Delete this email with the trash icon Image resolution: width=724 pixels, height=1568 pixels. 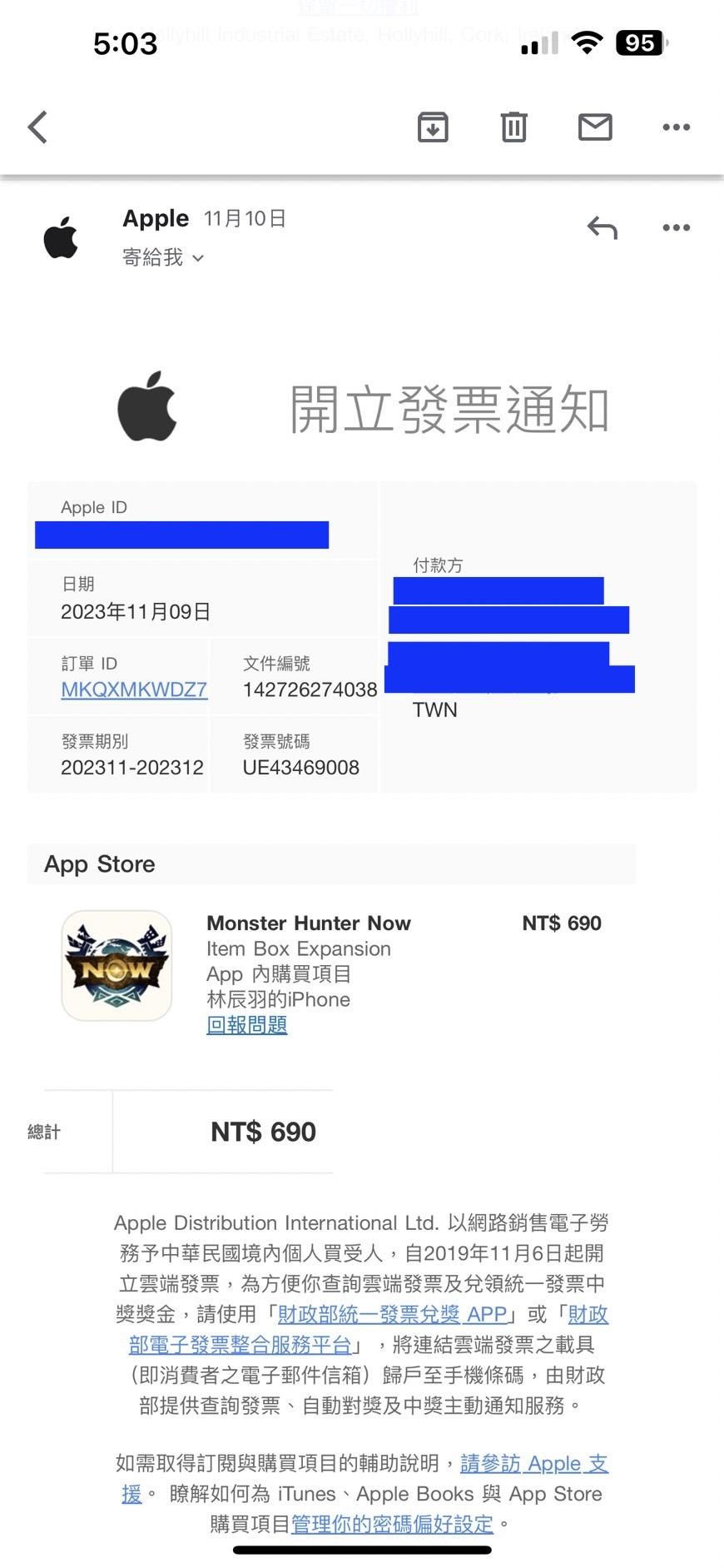(514, 127)
